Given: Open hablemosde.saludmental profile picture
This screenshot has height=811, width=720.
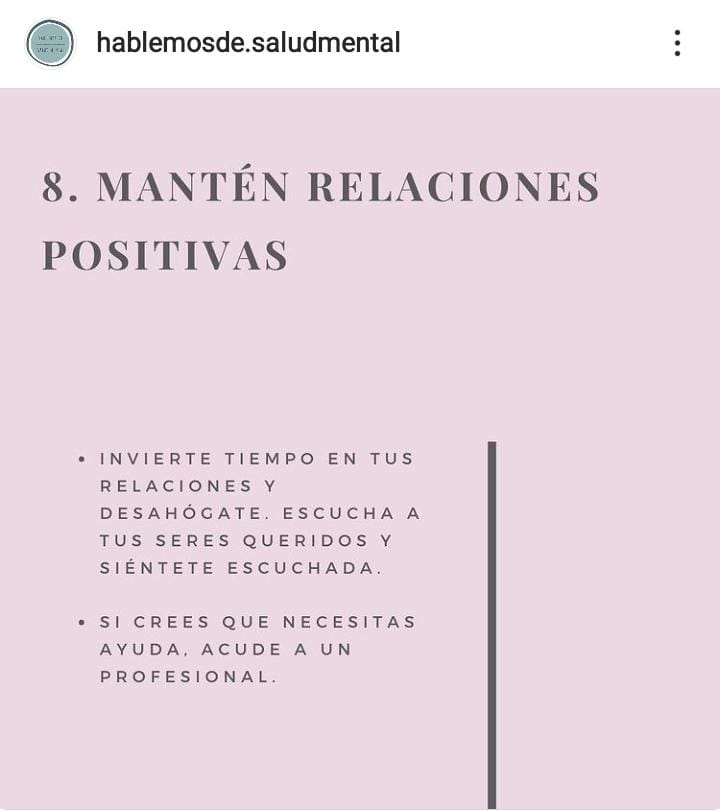Looking at the screenshot, I should tap(50, 43).
